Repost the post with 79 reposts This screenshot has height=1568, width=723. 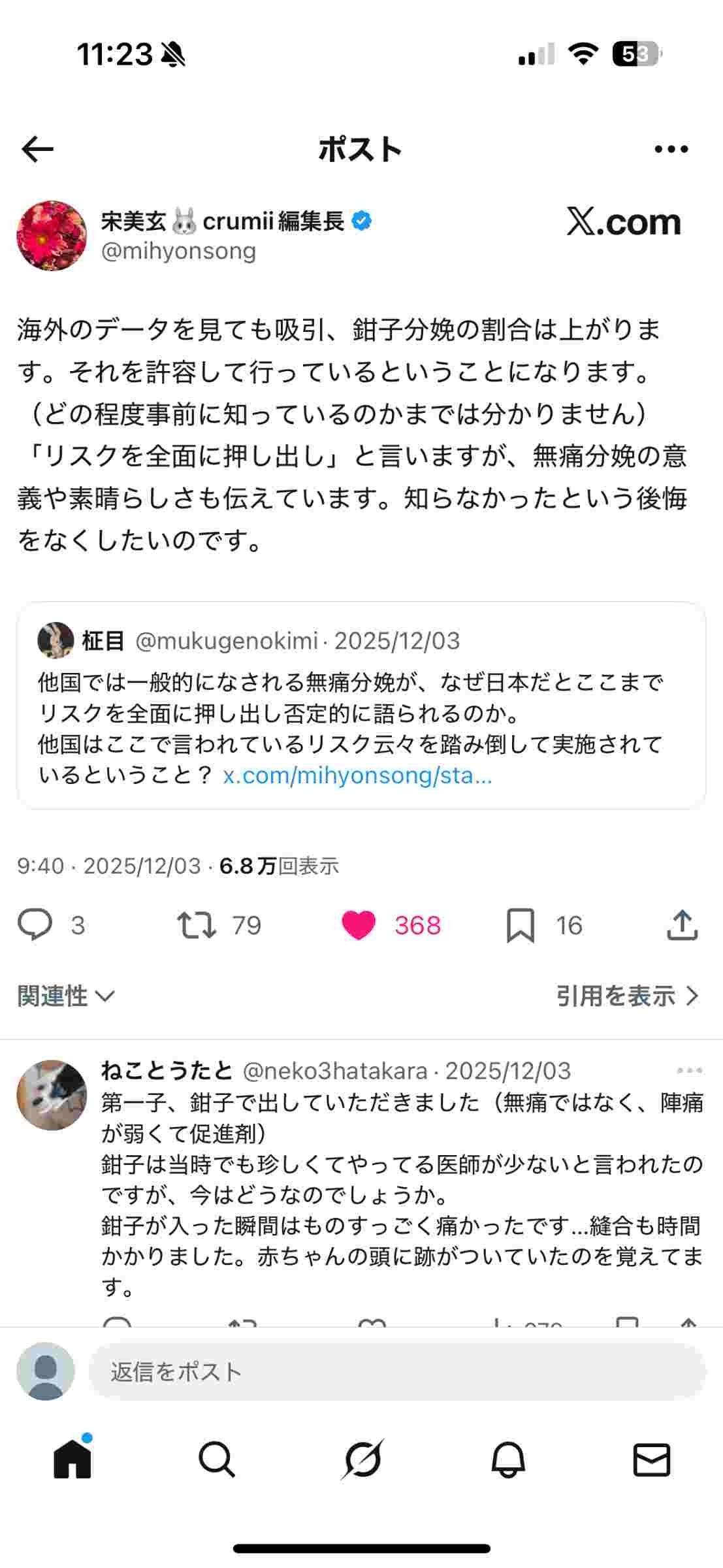[197, 925]
